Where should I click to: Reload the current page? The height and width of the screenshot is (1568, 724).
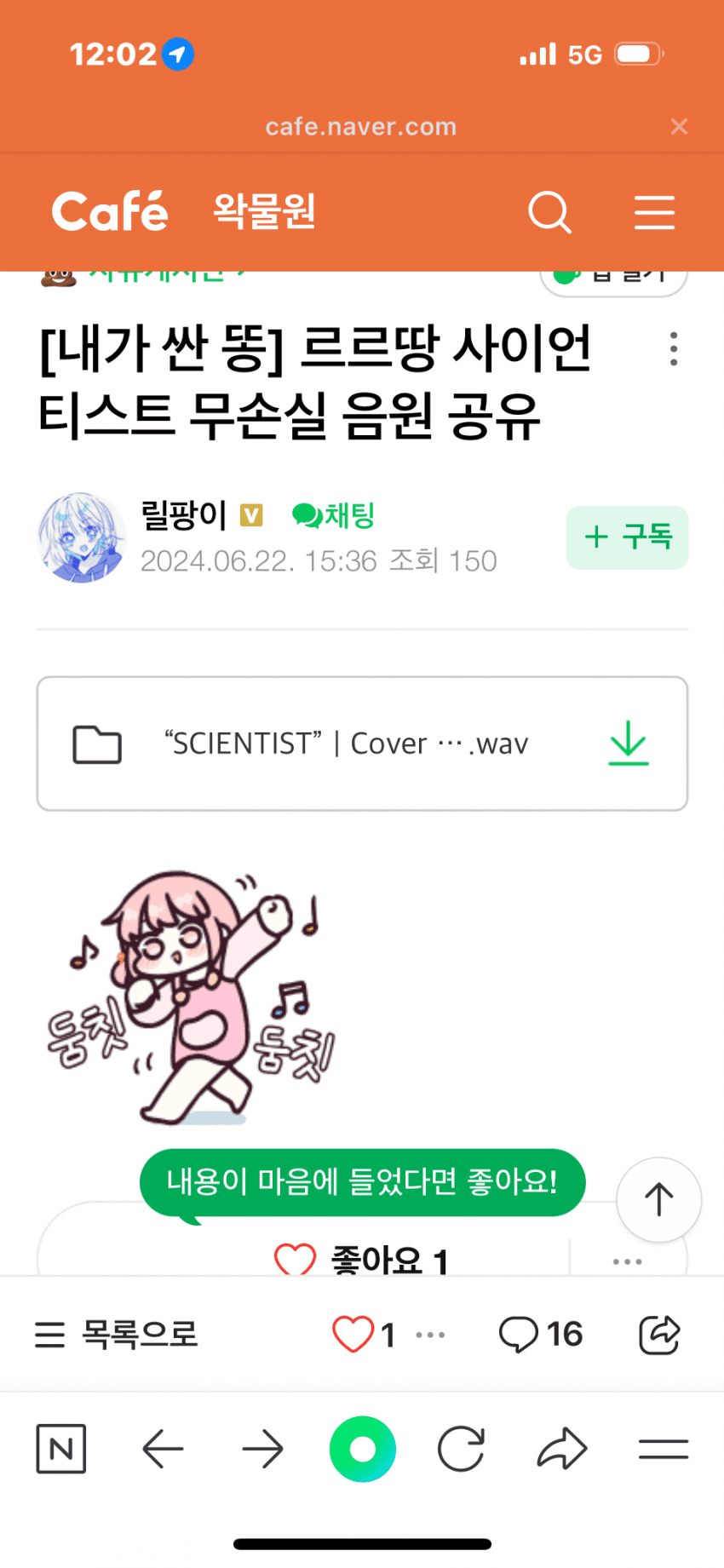point(461,1448)
